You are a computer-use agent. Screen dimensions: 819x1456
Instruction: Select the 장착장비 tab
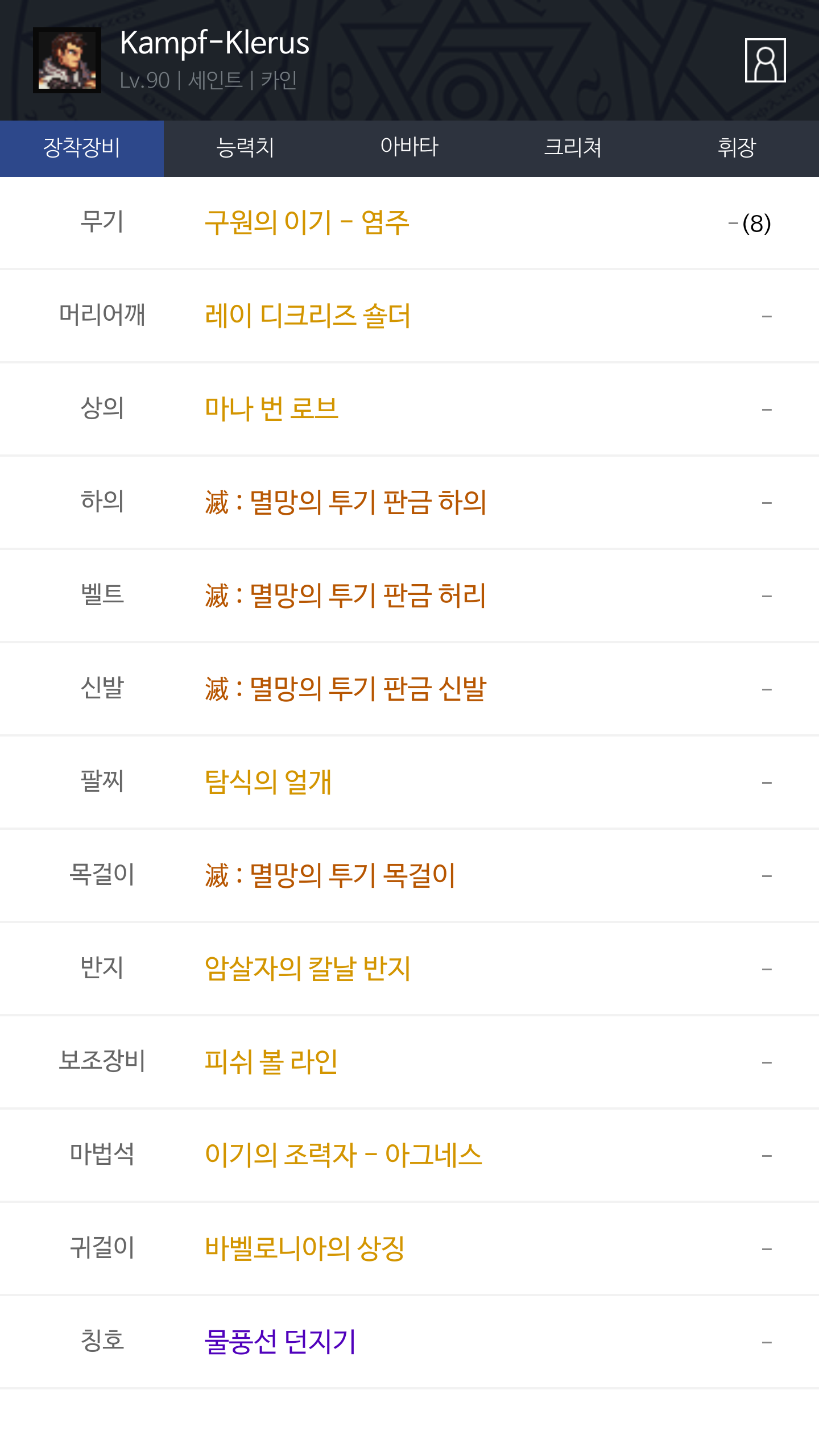(82, 148)
